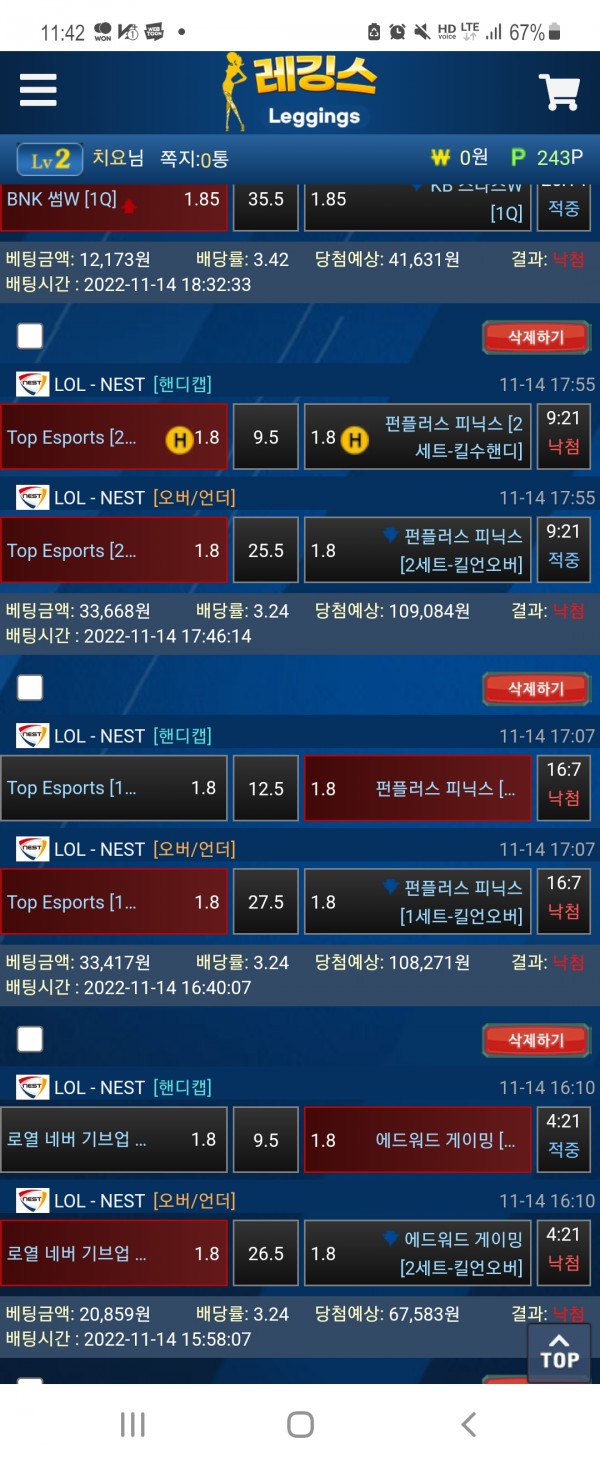
Task: Jump back to top with TOP button
Action: point(559,1350)
